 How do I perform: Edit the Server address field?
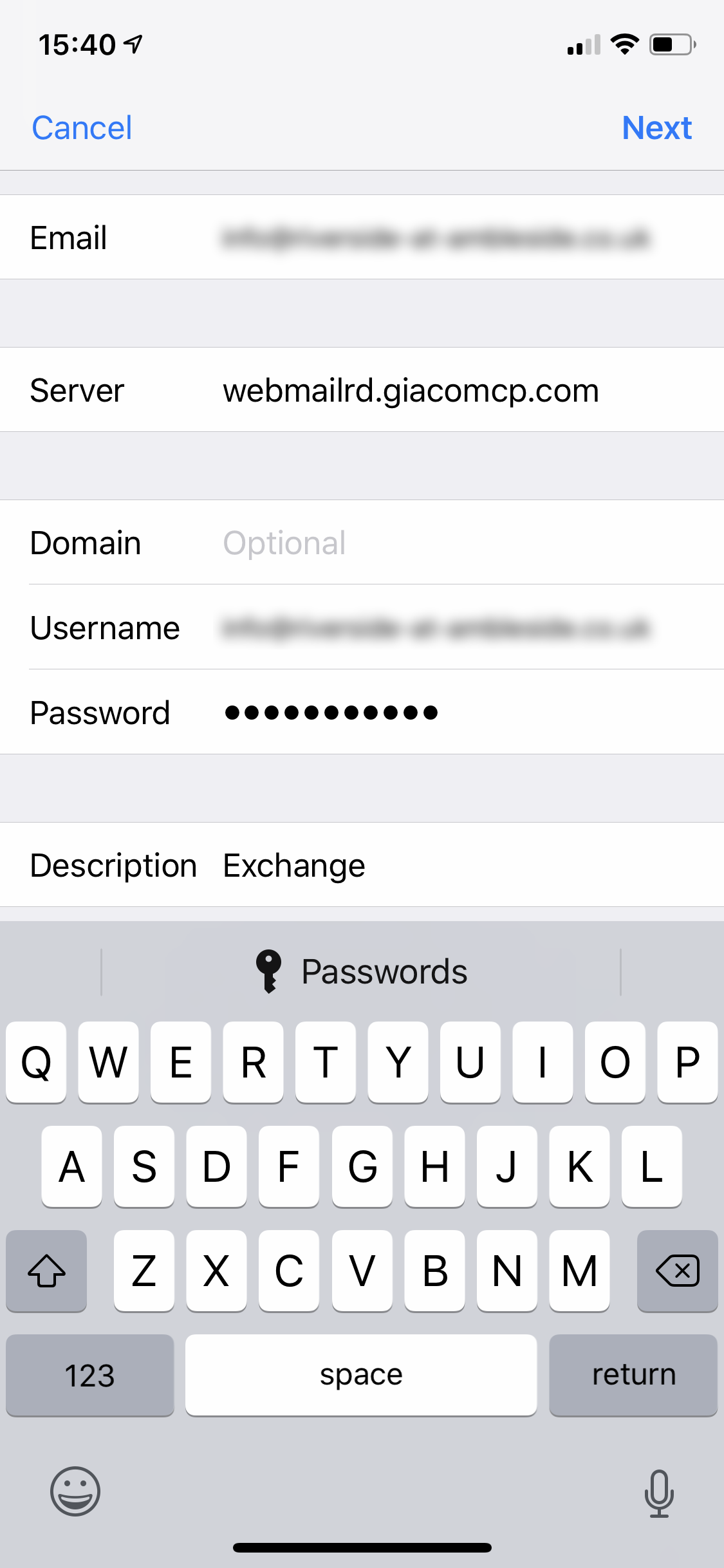362,390
